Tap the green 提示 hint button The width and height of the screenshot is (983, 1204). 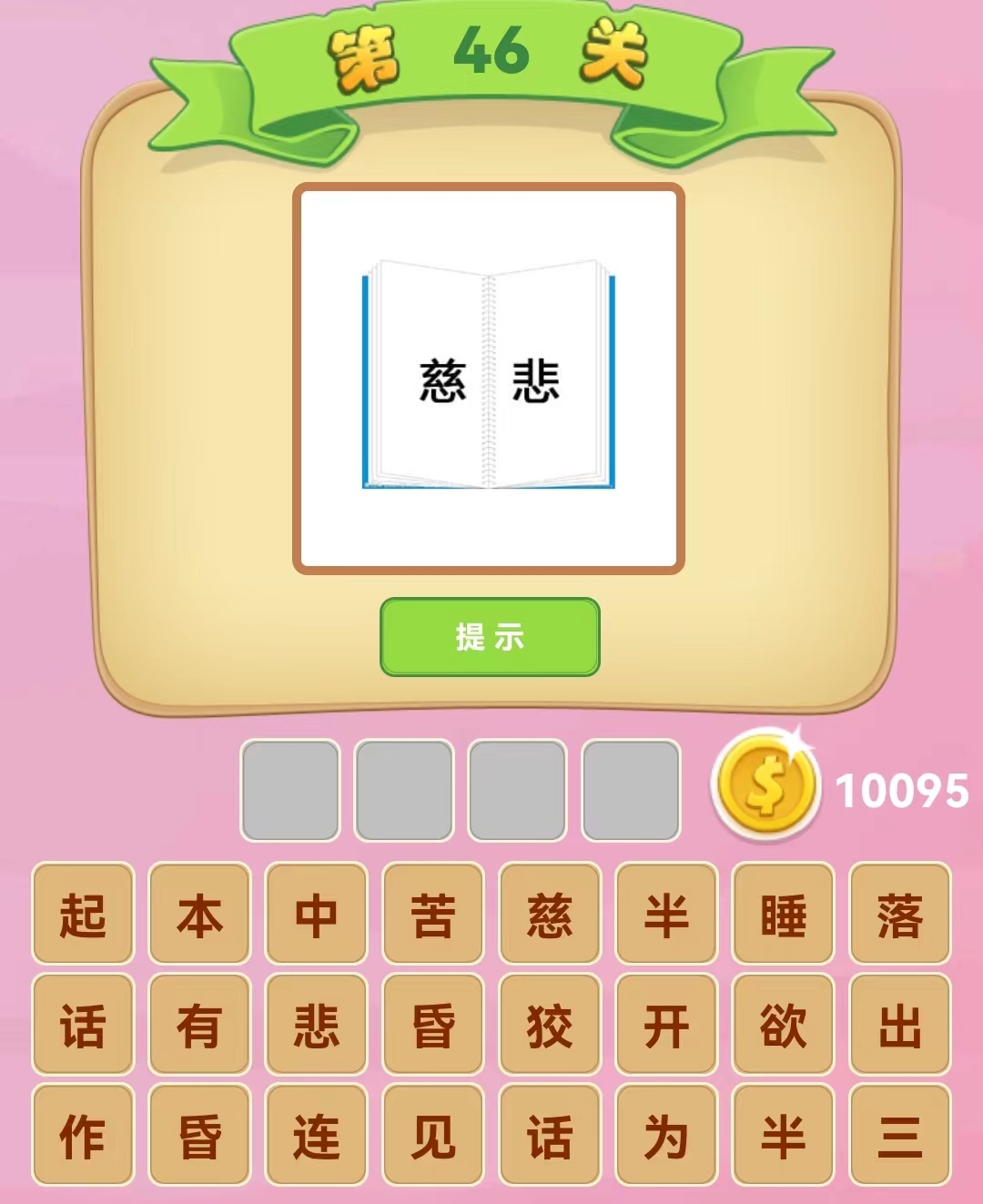pyautogui.click(x=490, y=637)
